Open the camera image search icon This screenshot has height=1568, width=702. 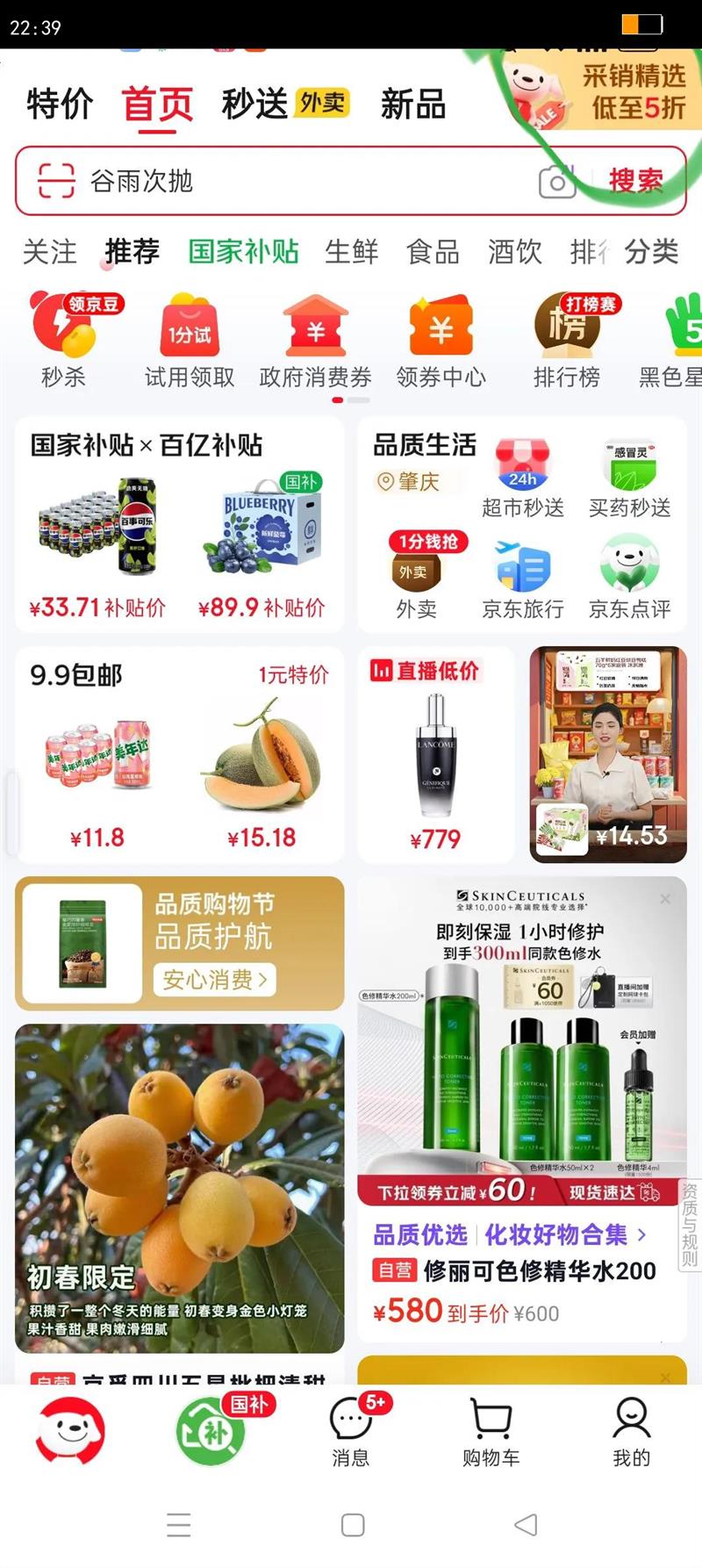(556, 182)
